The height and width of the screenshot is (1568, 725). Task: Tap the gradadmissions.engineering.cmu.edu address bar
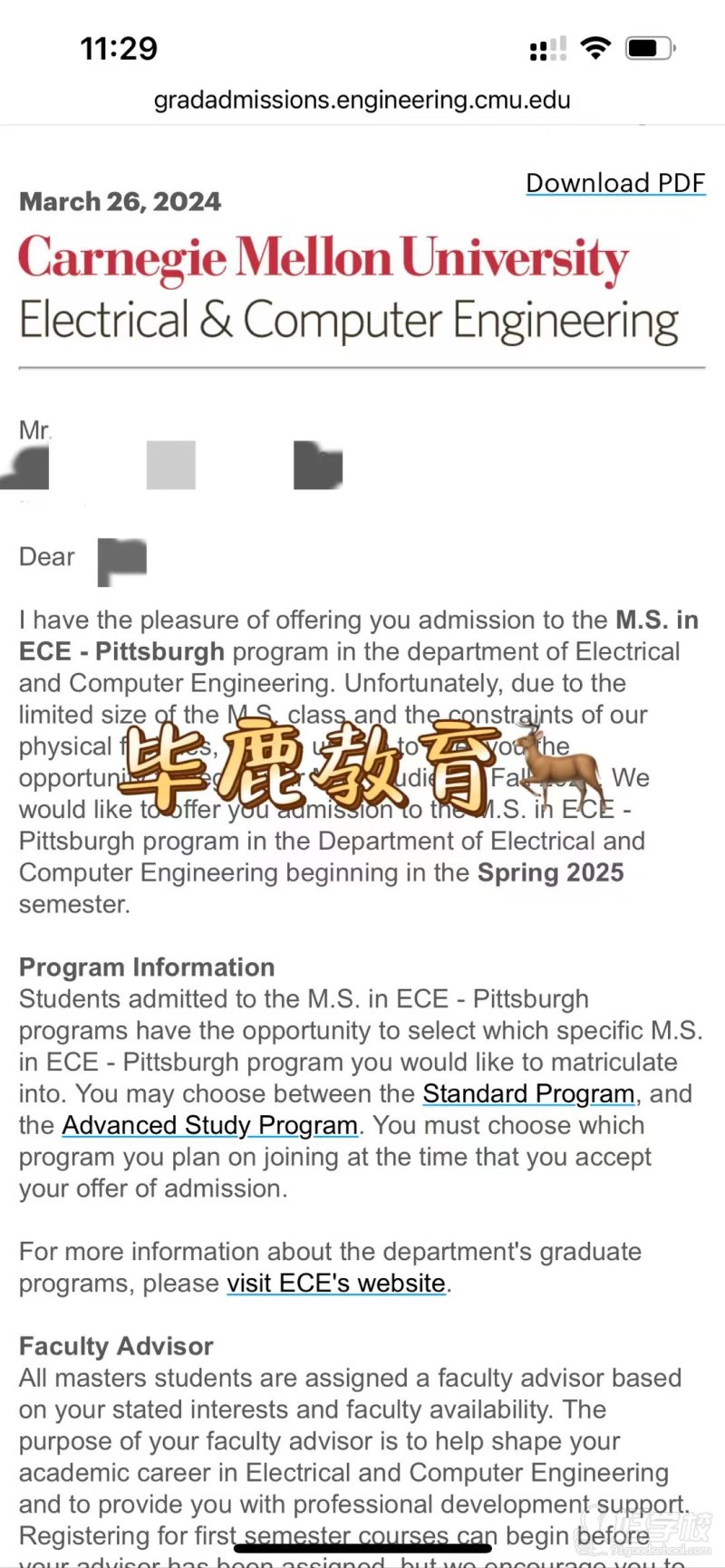pyautogui.click(x=362, y=100)
